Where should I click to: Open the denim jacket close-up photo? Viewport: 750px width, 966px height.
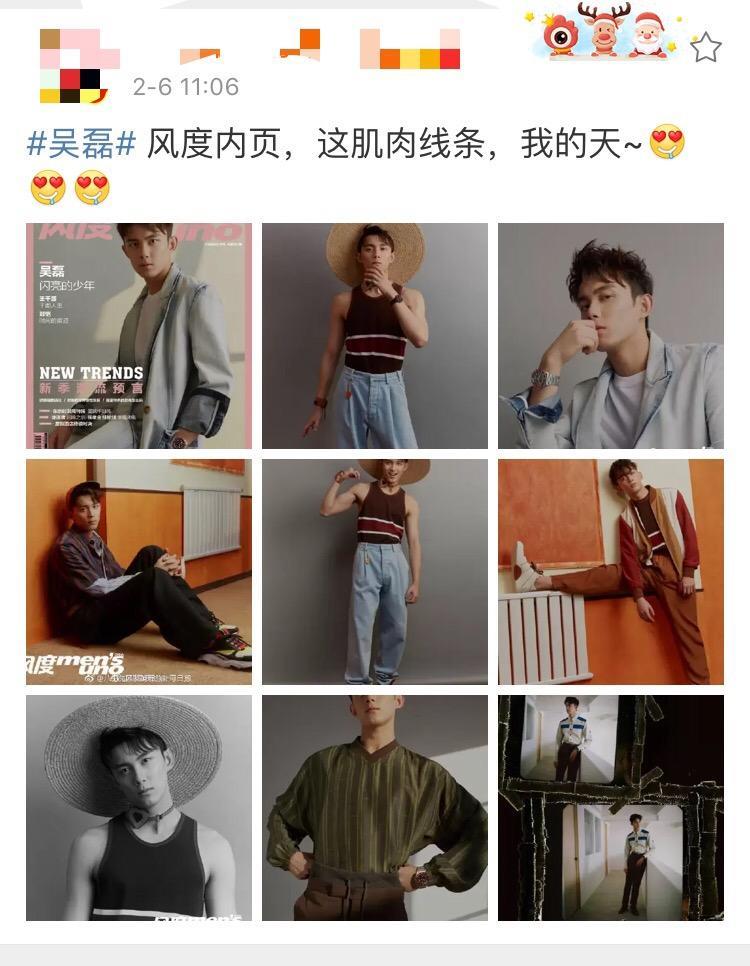610,336
